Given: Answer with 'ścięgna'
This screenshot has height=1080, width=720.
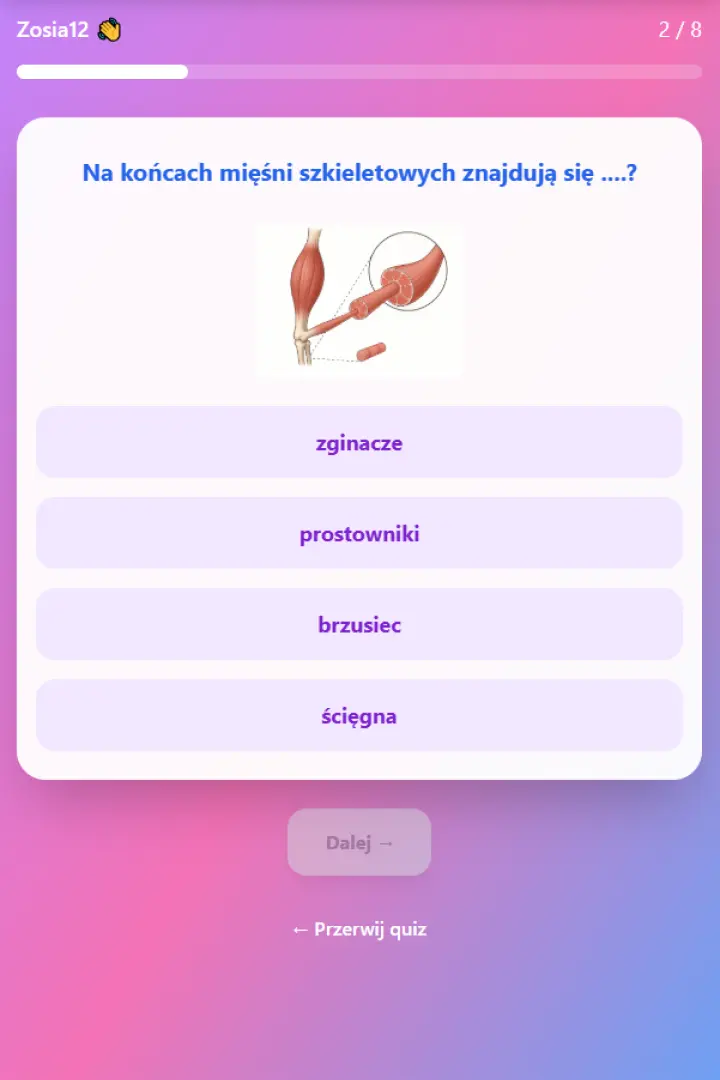Looking at the screenshot, I should pyautogui.click(x=359, y=715).
